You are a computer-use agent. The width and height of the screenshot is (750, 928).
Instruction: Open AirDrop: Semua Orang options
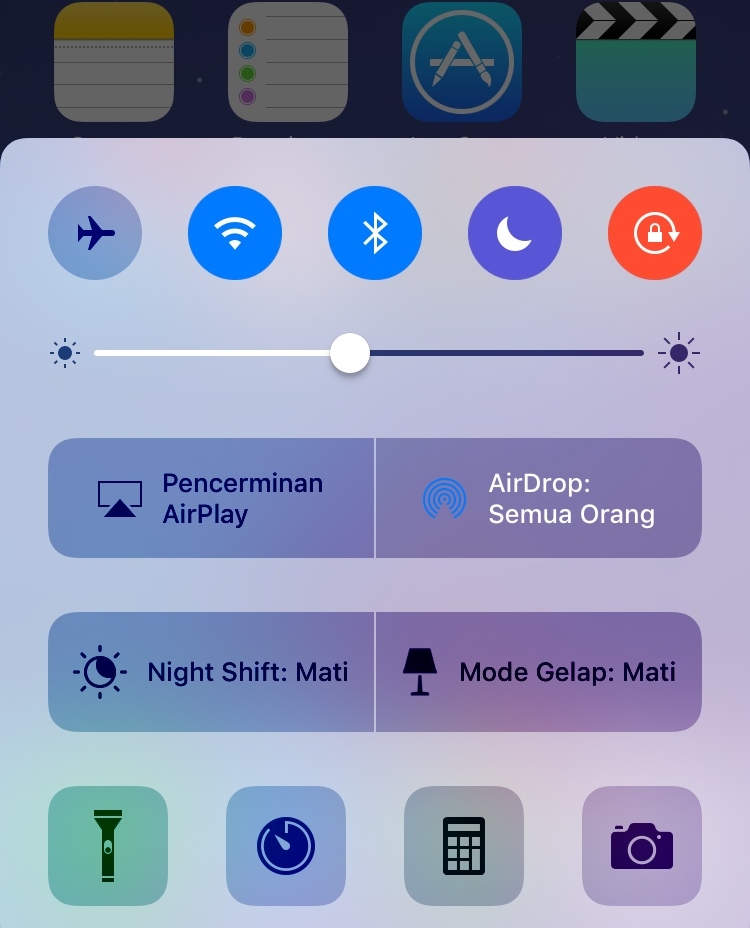pyautogui.click(x=539, y=498)
